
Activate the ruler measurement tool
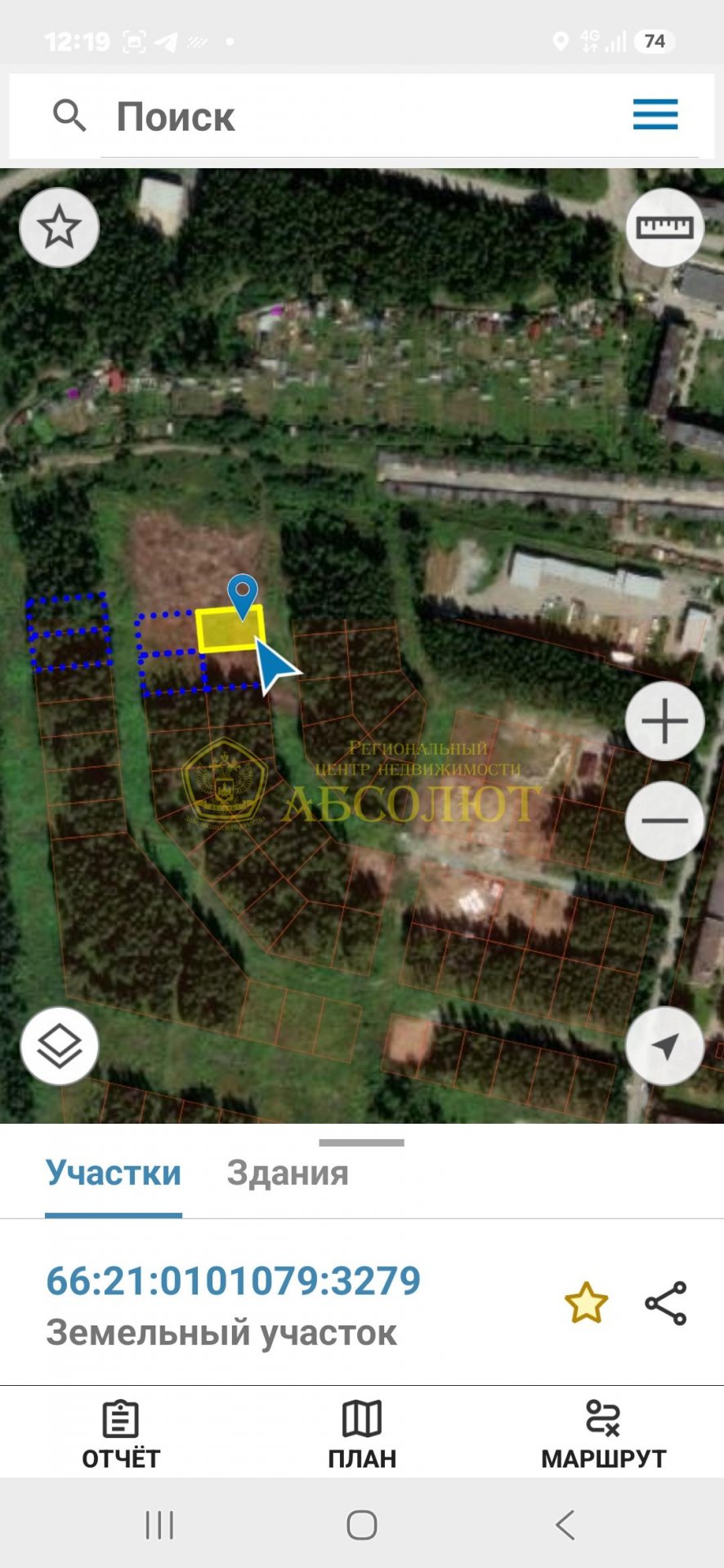point(665,227)
